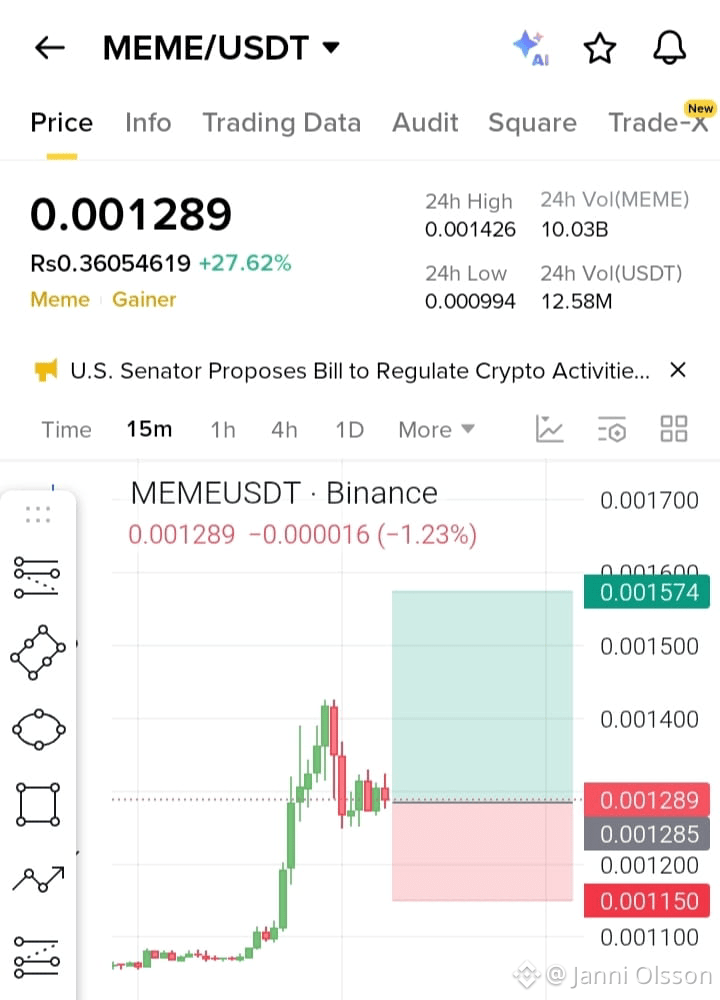Expand the More intervals dropdown
The image size is (720, 1000).
tap(436, 430)
